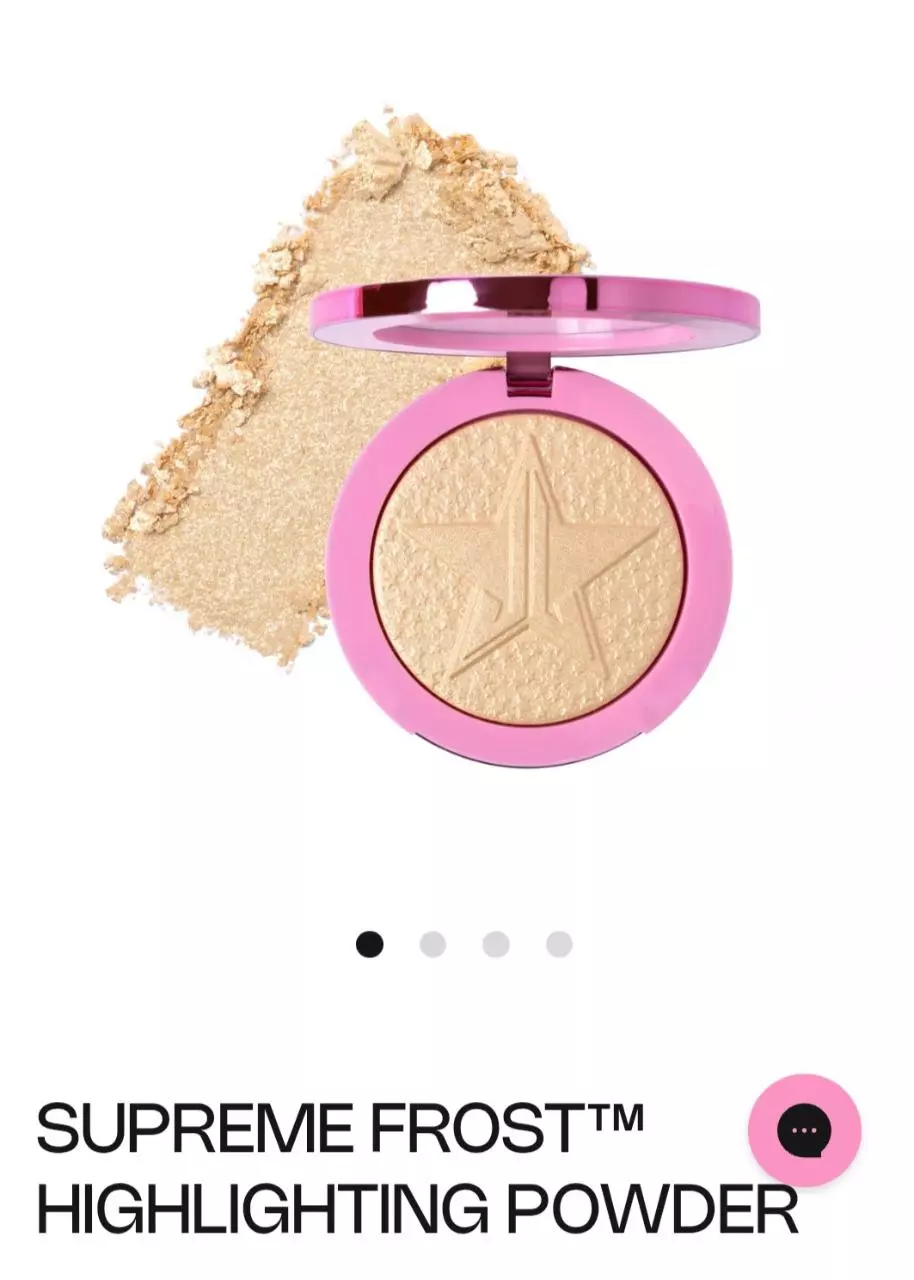Advance the gallery using a gray dot
Image resolution: width=914 pixels, height=1280 pixels.
pos(432,942)
